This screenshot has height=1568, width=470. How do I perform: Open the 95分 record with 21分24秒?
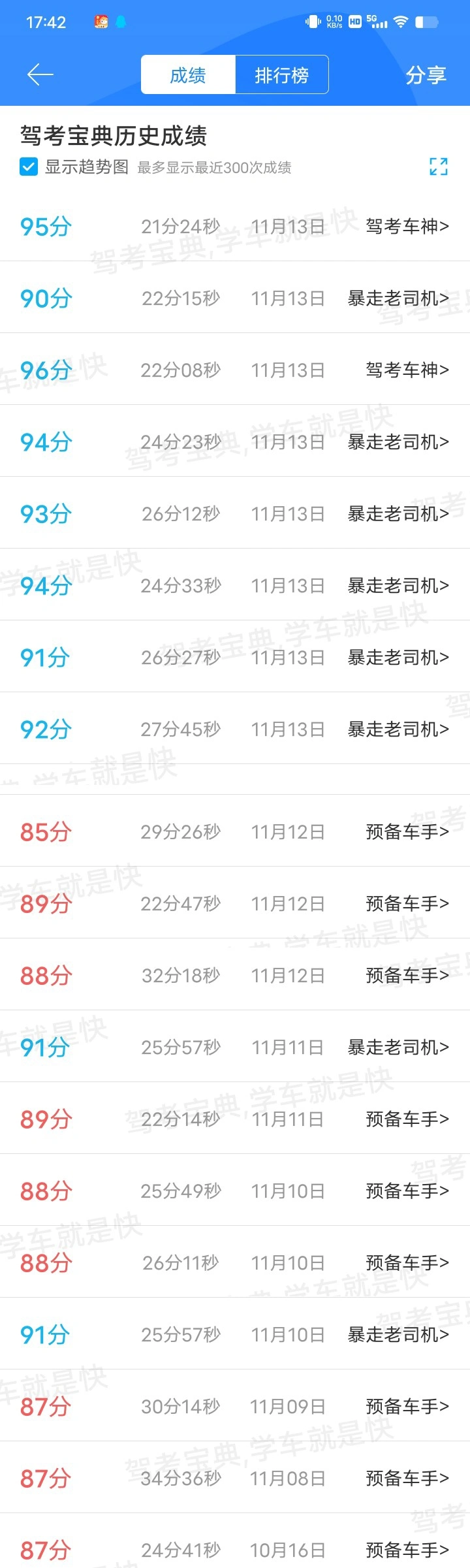point(235,227)
